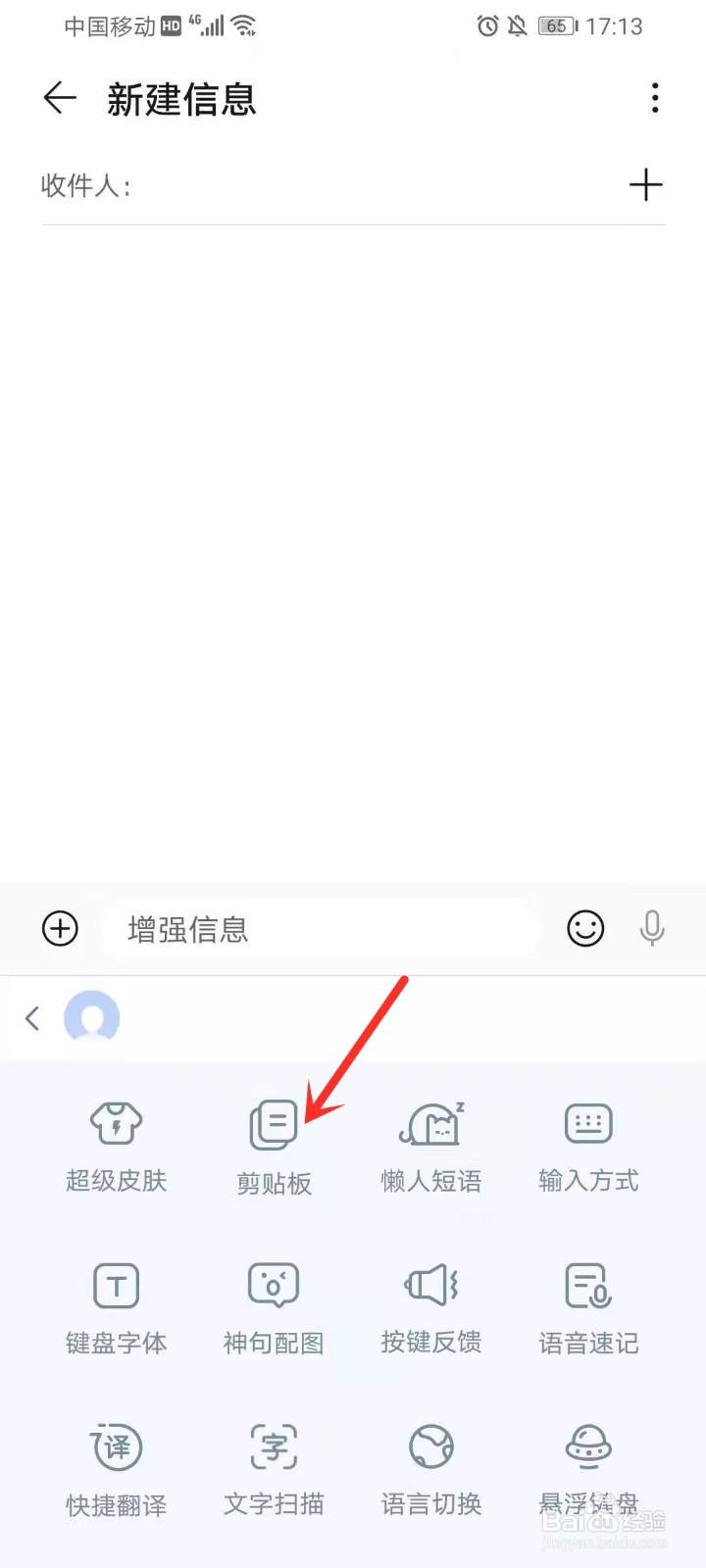Open attachment options with plus icon
Viewport: 706px width, 1568px height.
coord(60,929)
